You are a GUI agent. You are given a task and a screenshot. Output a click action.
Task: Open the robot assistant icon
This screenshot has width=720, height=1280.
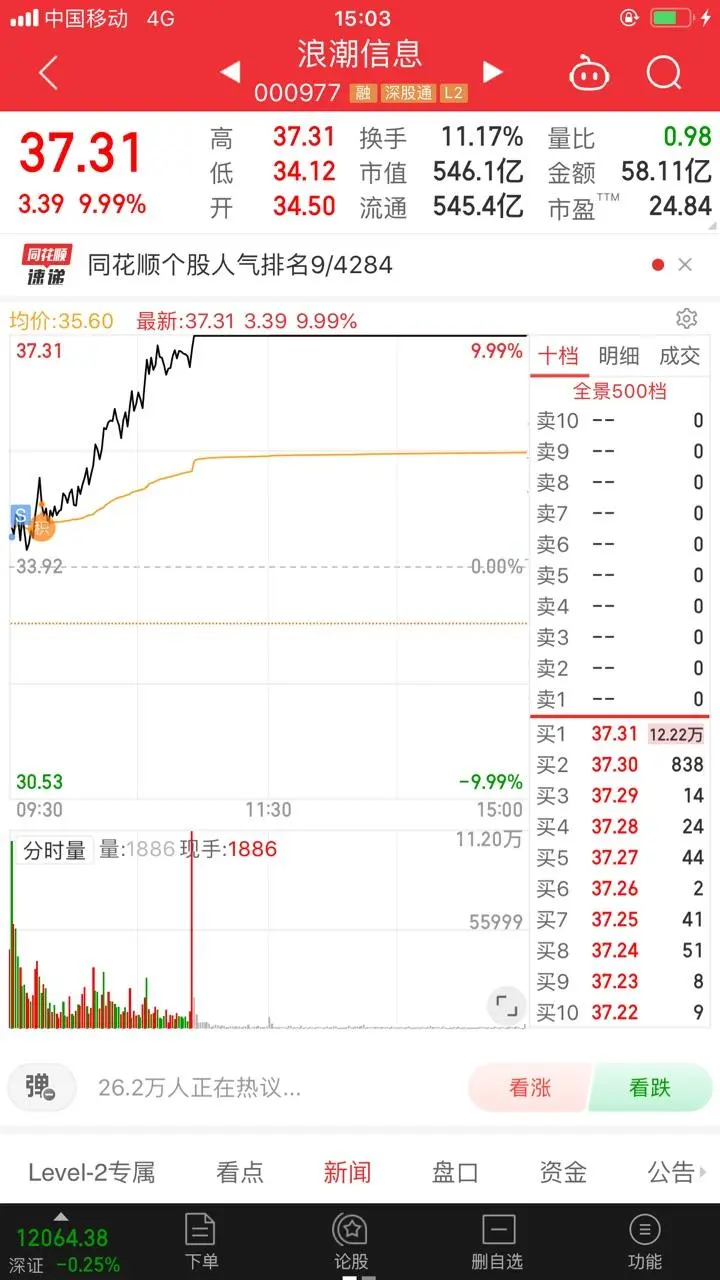tap(590, 72)
